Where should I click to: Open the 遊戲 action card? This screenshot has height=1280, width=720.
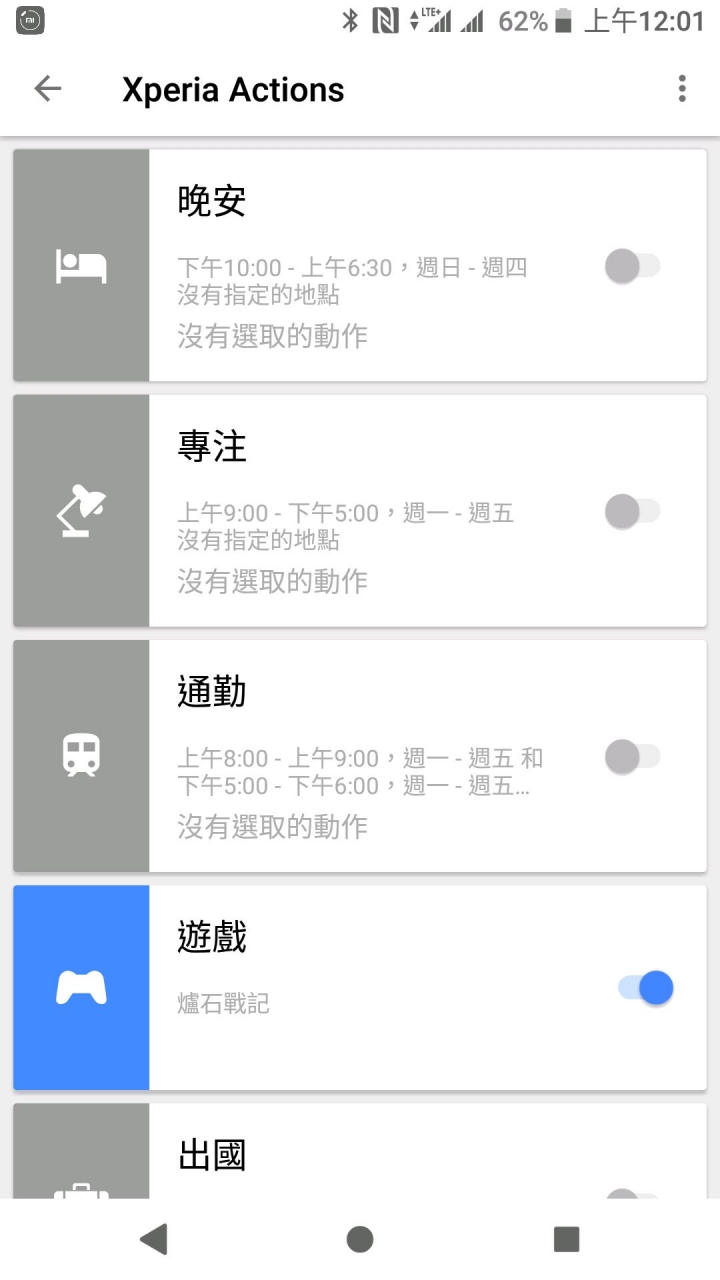click(x=360, y=987)
